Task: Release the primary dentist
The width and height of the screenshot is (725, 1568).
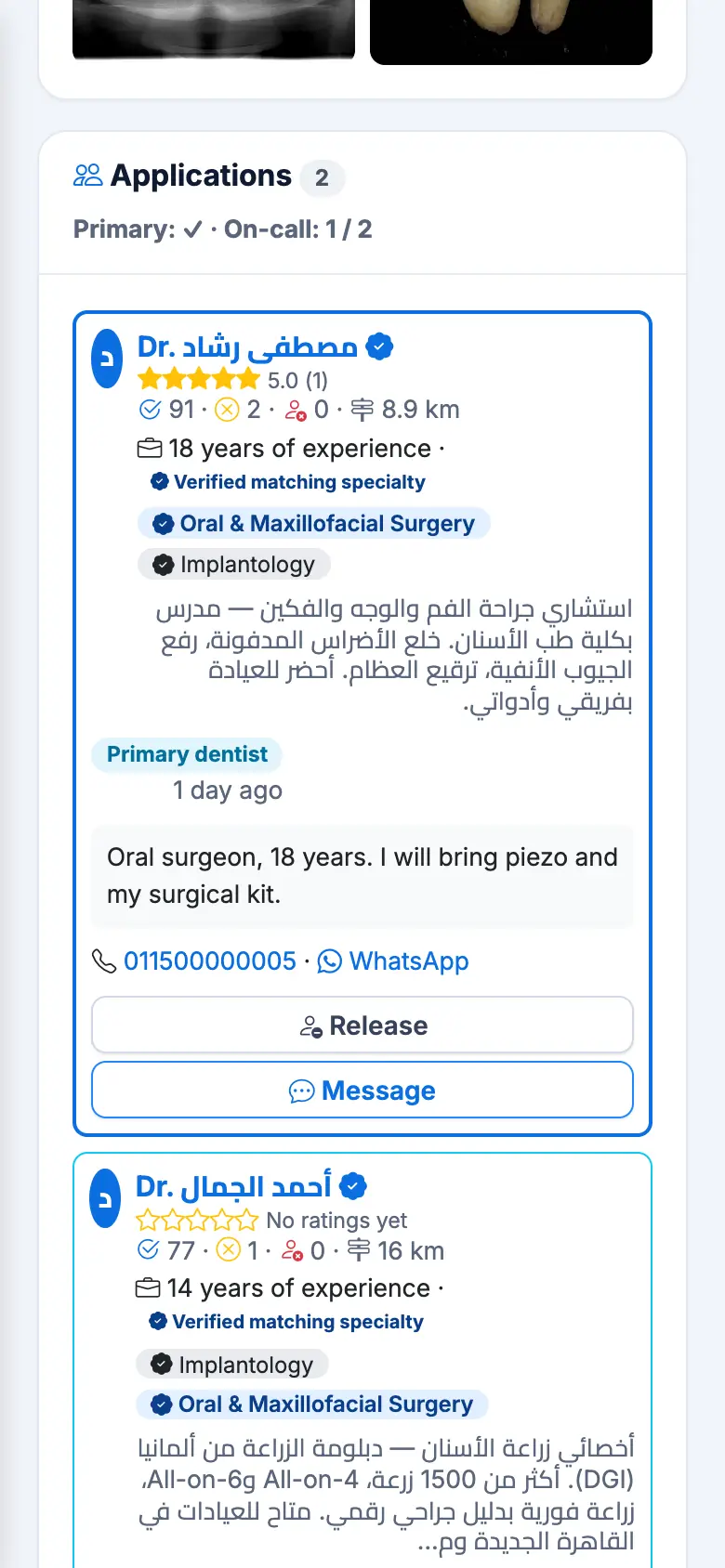Action: [x=362, y=1025]
